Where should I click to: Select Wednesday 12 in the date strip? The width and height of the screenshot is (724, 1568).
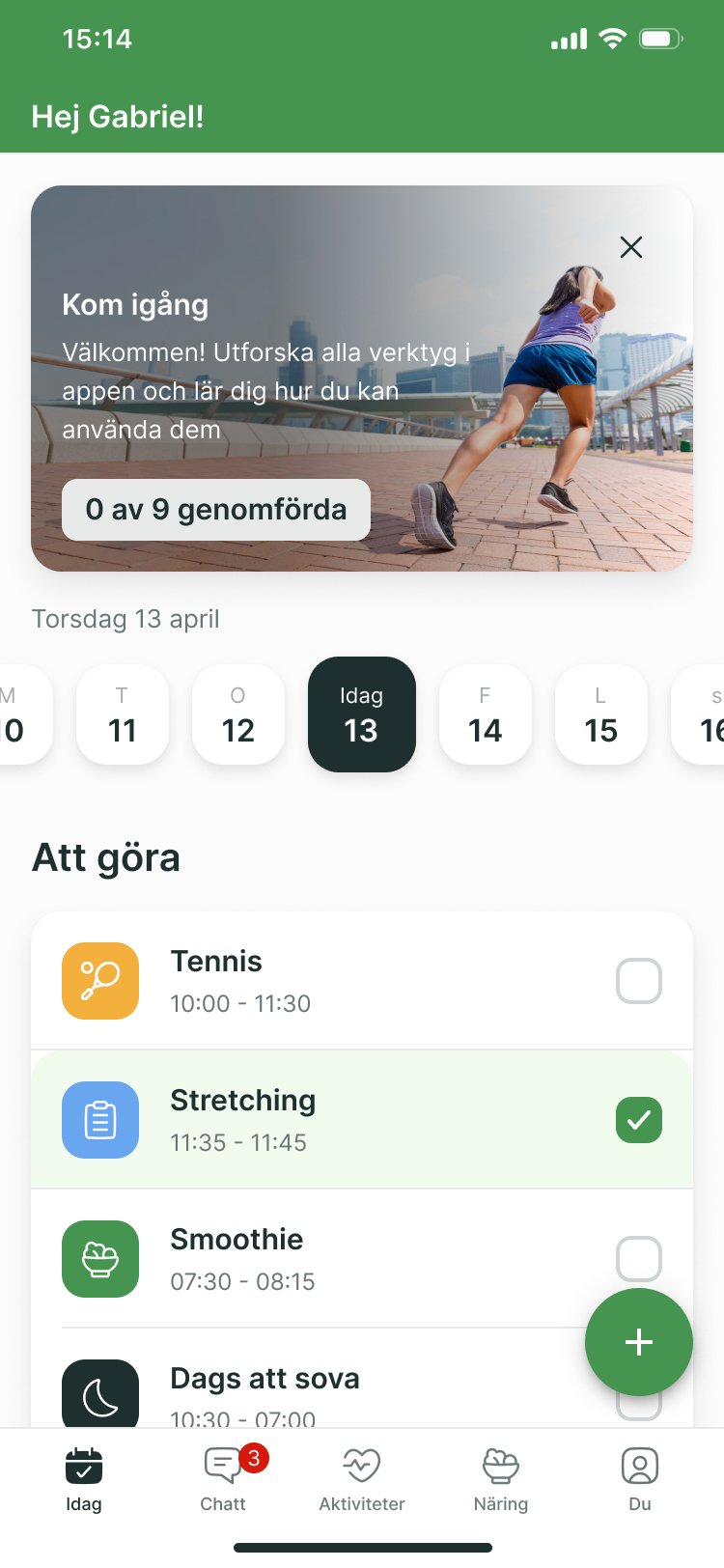point(238,715)
